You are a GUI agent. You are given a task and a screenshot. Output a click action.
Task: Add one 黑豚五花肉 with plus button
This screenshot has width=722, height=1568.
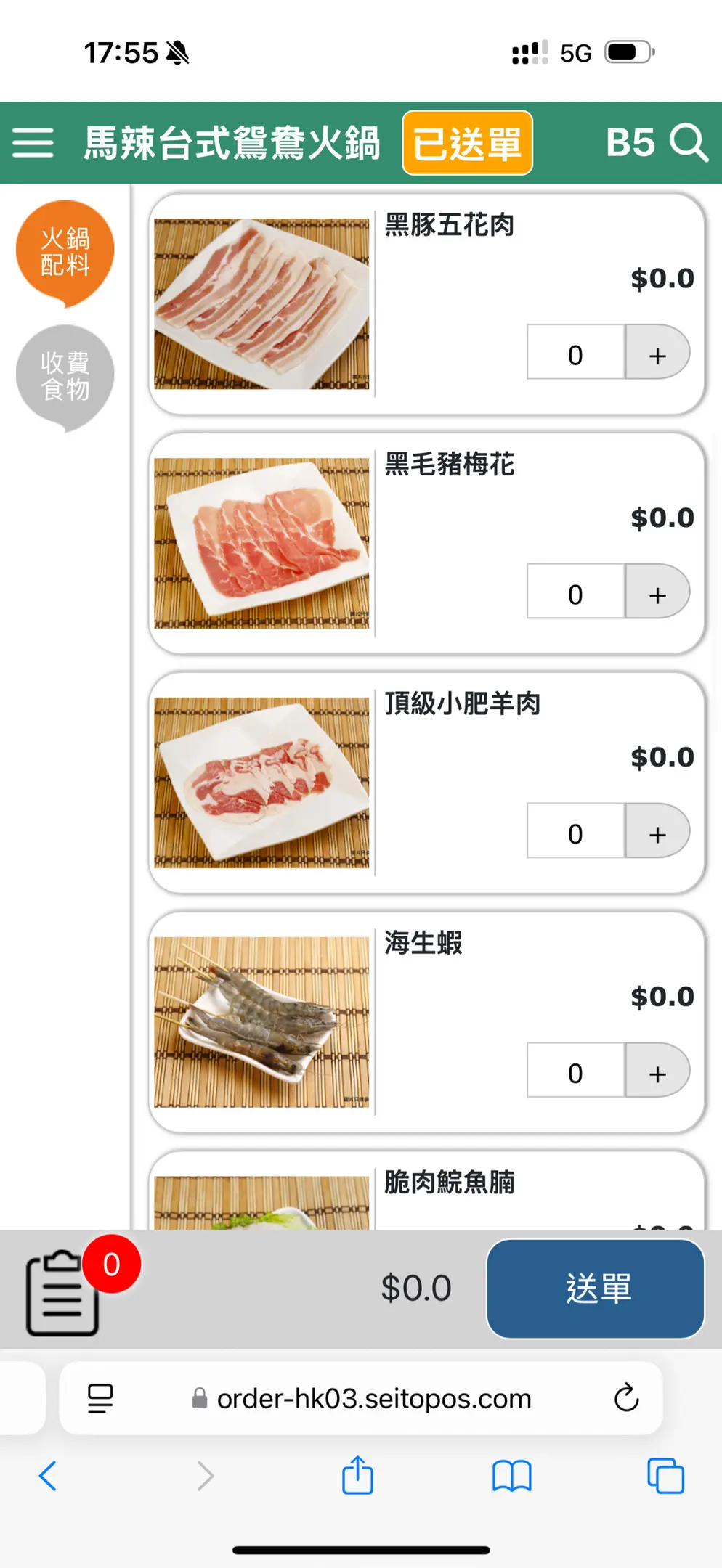(657, 354)
